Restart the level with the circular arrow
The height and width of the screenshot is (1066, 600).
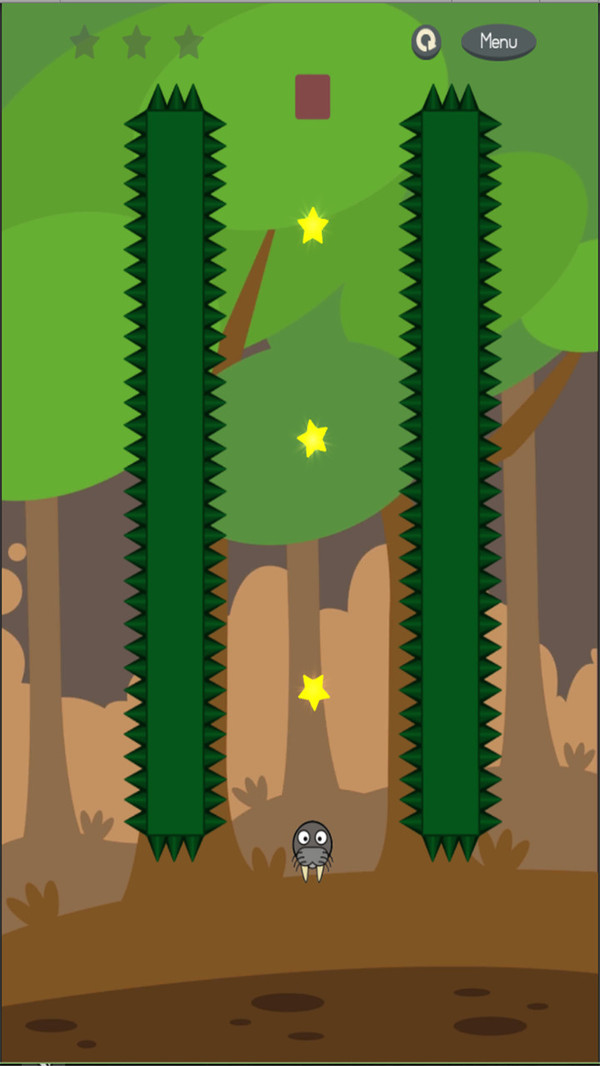tap(427, 42)
